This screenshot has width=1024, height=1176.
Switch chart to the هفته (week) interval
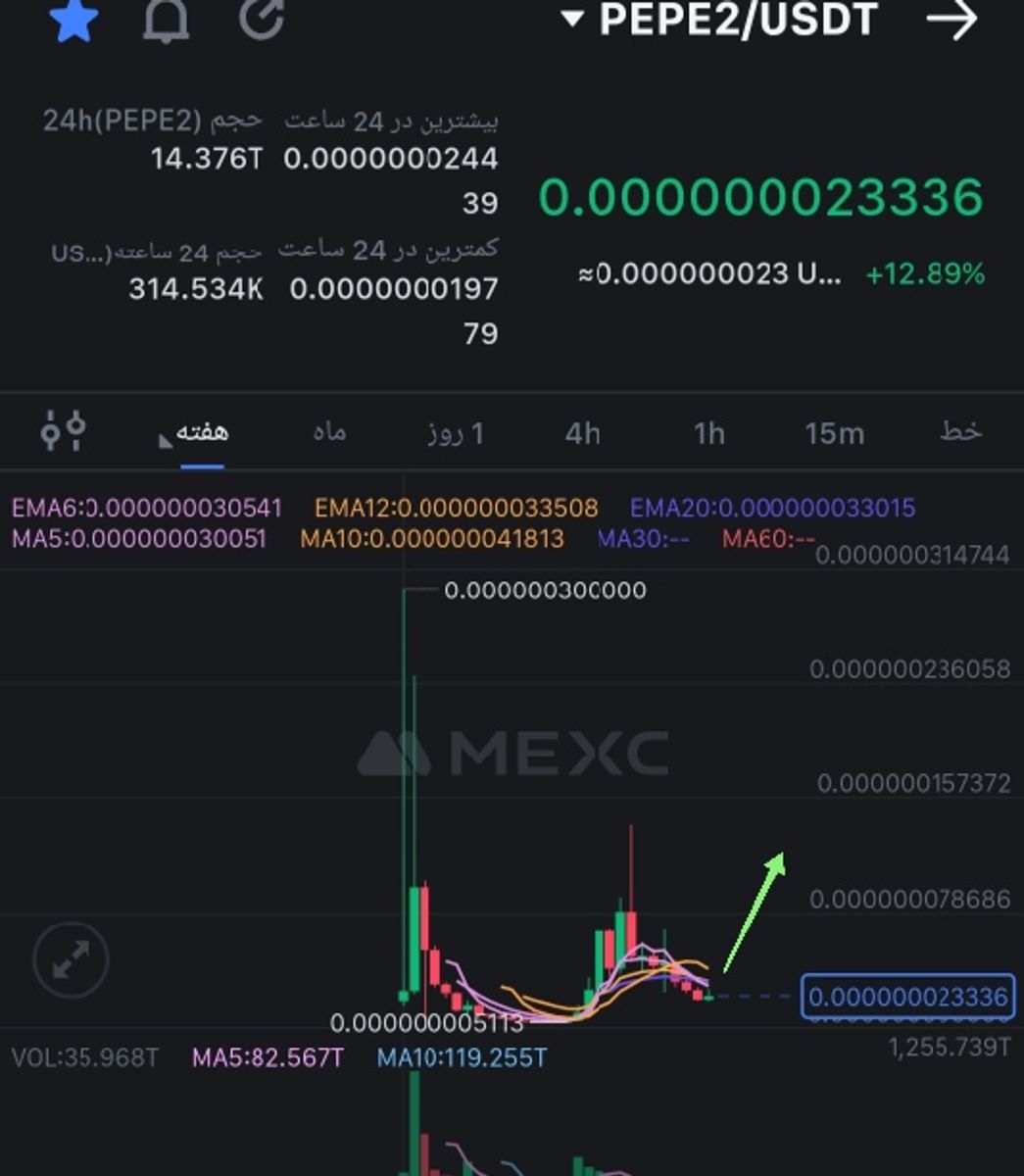(201, 432)
